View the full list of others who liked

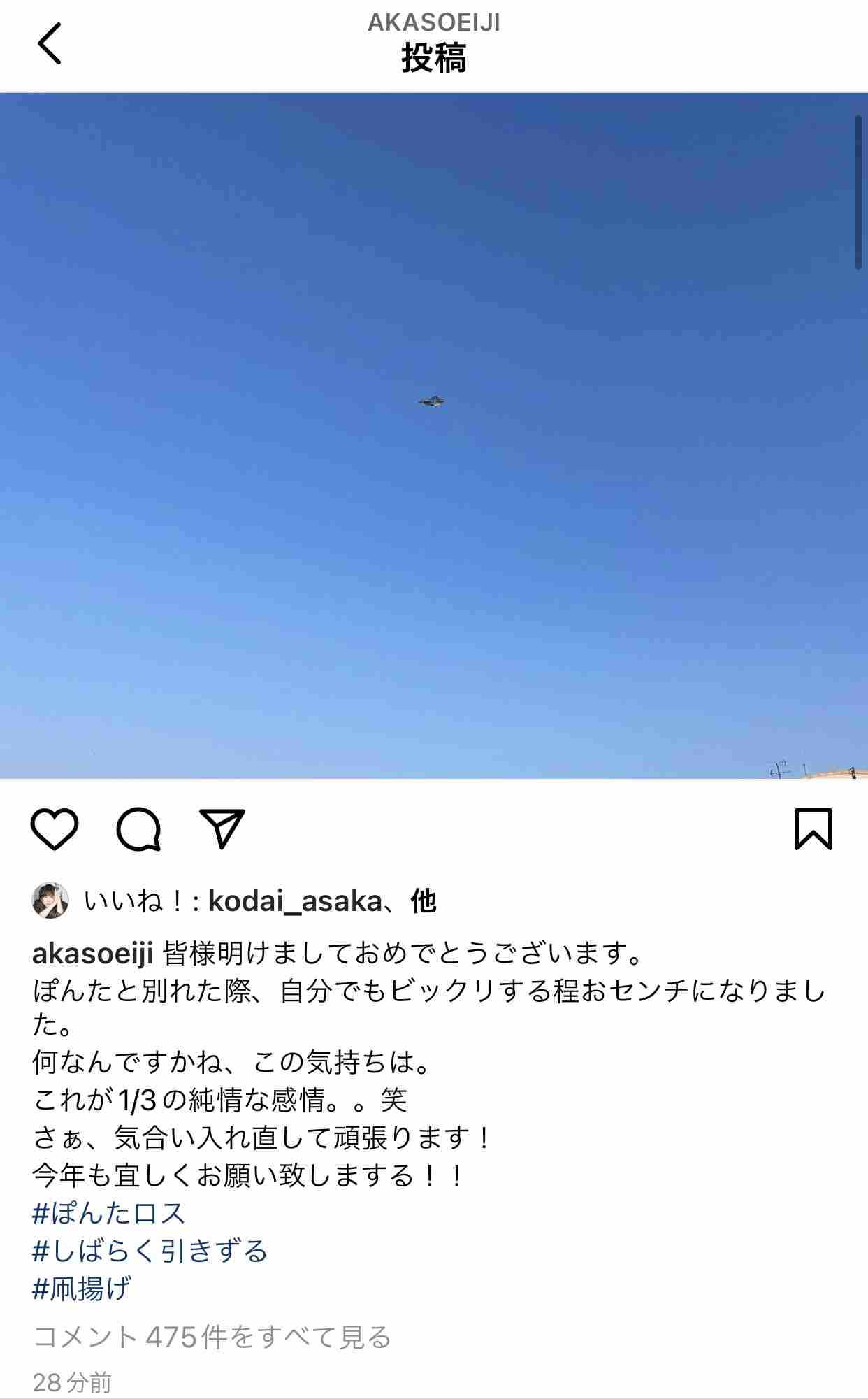pos(424,901)
